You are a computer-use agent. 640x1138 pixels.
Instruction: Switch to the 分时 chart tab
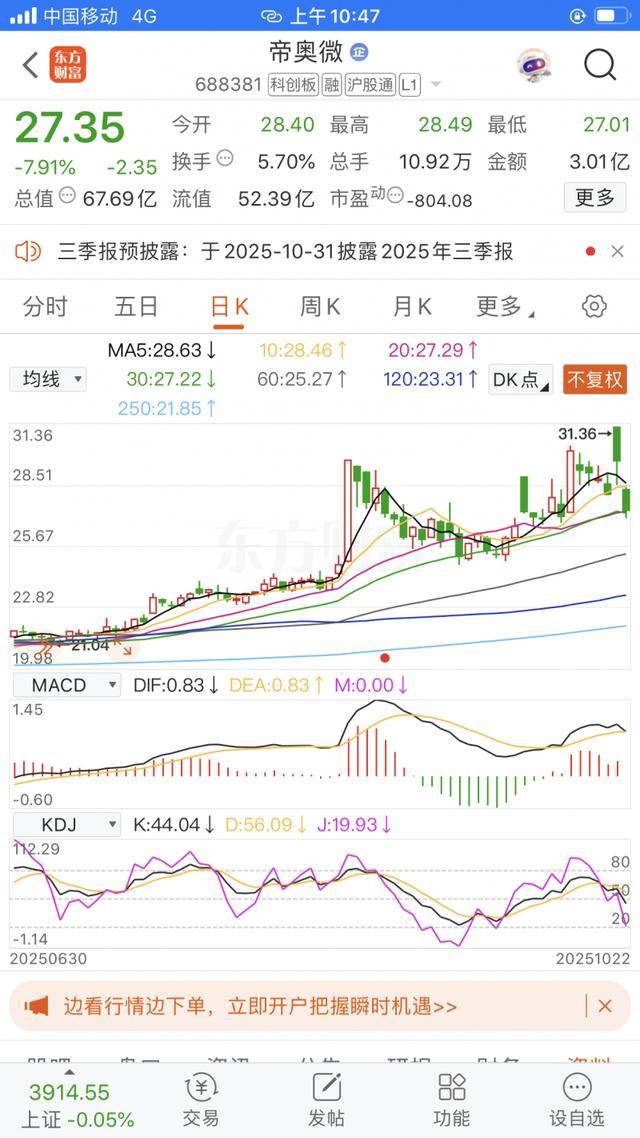[x=45, y=306]
